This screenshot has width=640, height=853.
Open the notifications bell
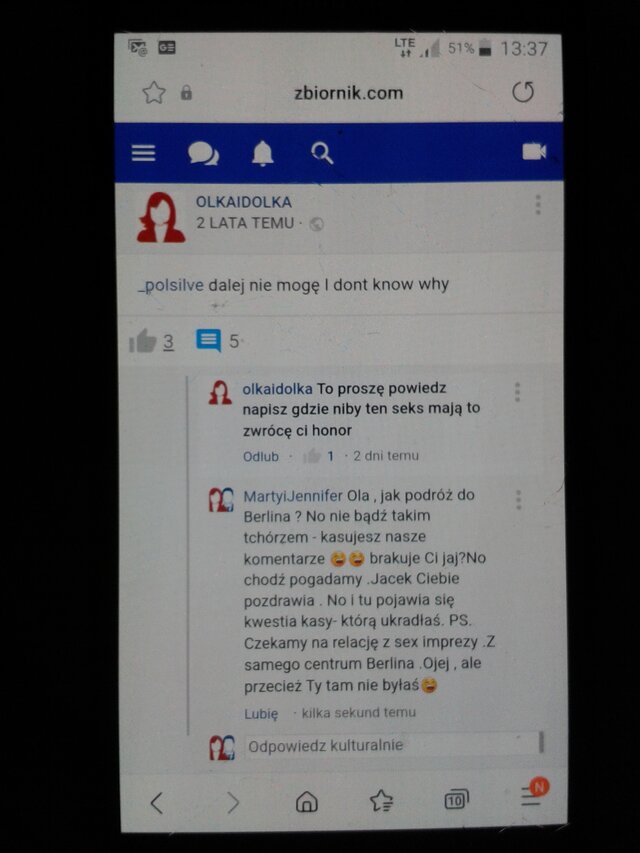(x=263, y=153)
